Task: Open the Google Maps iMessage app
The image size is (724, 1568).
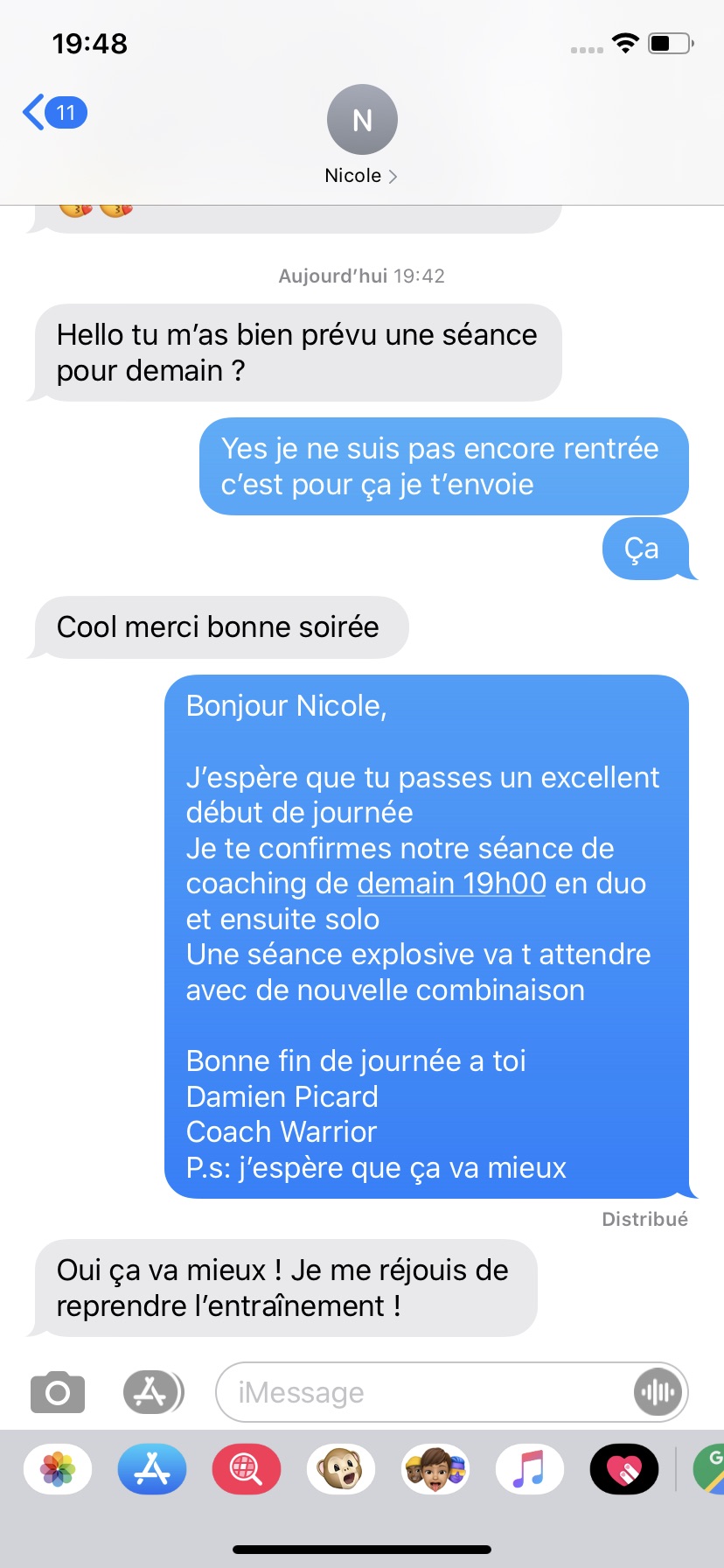Action: tap(709, 1469)
